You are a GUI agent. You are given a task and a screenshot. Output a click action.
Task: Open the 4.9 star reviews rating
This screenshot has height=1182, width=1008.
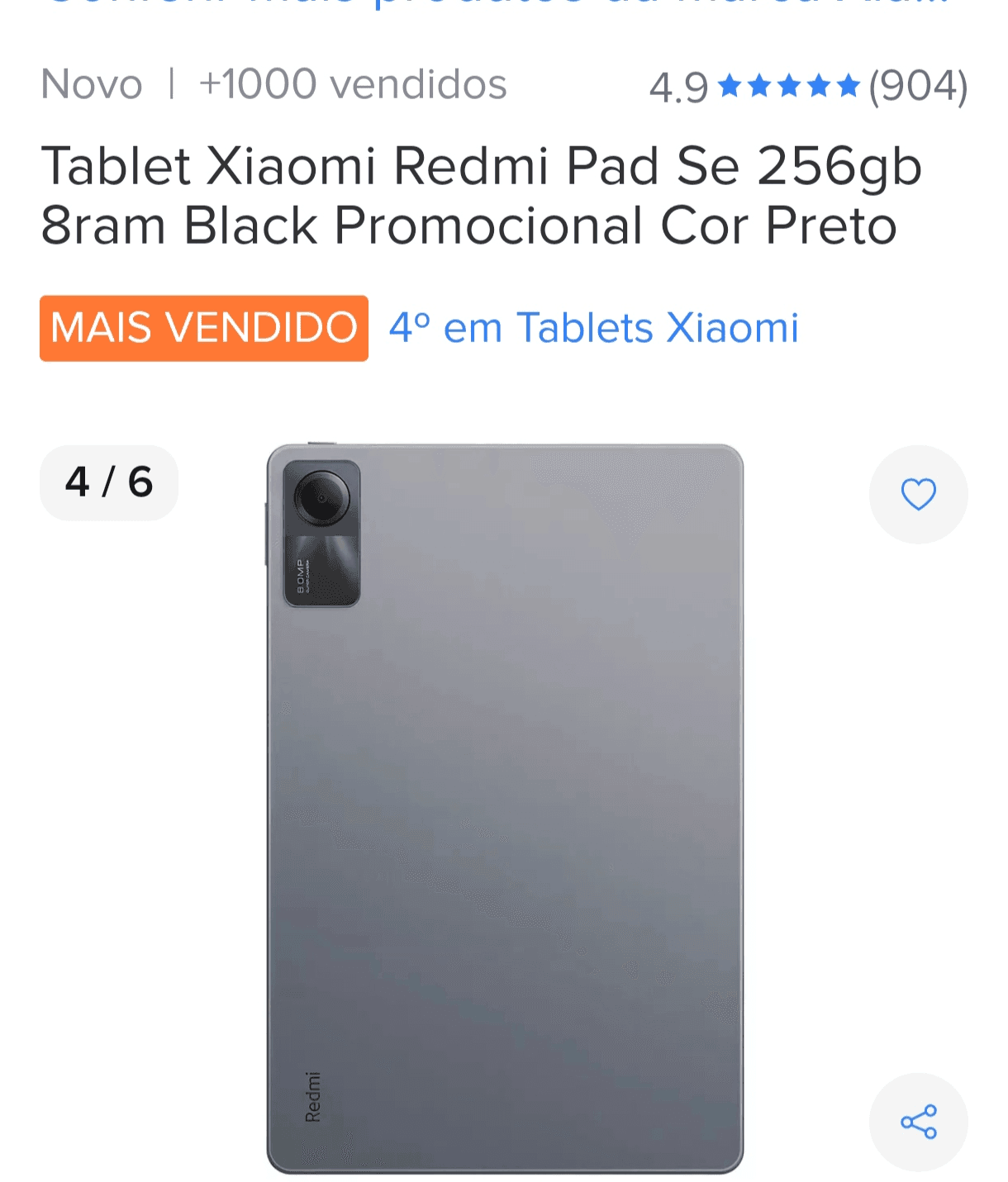click(807, 86)
